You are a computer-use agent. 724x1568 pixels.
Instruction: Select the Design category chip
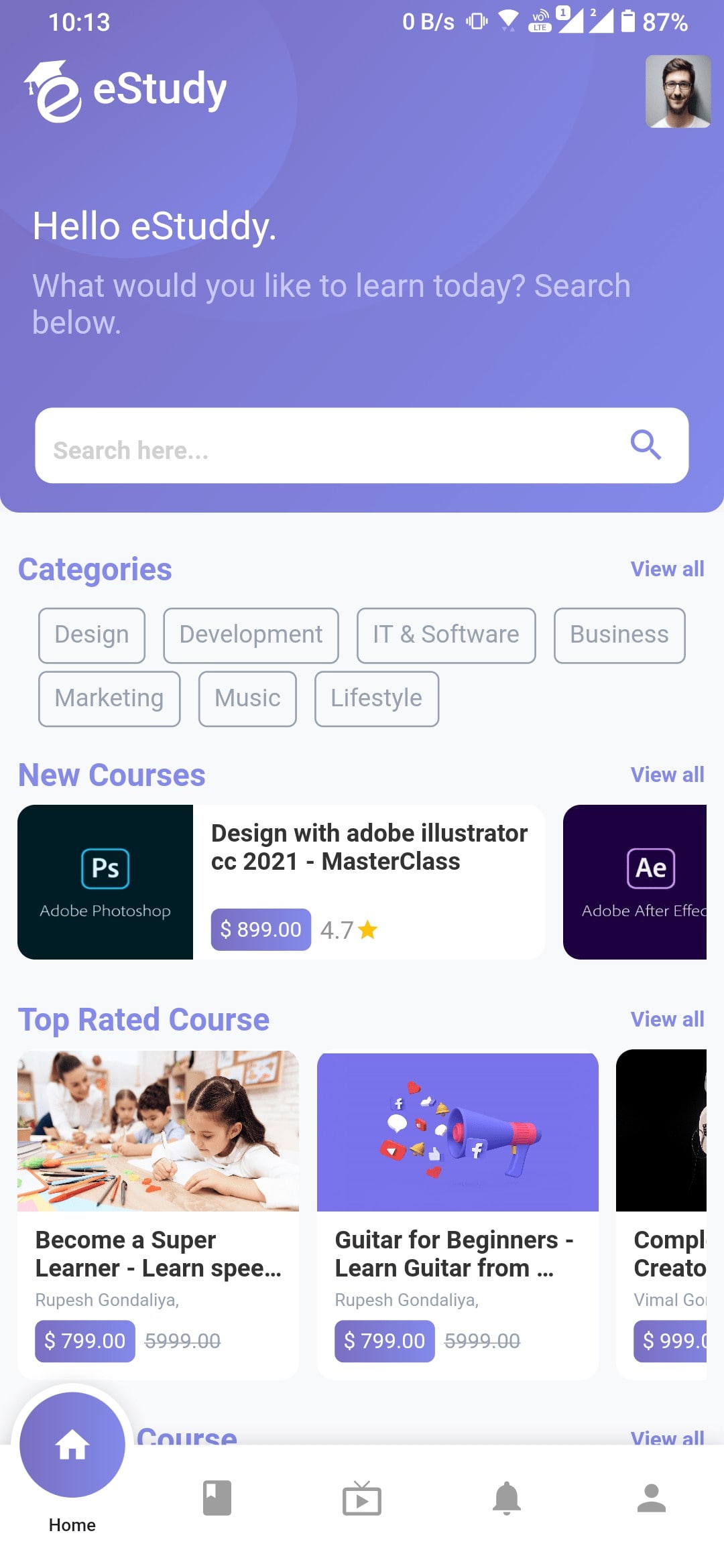(92, 635)
